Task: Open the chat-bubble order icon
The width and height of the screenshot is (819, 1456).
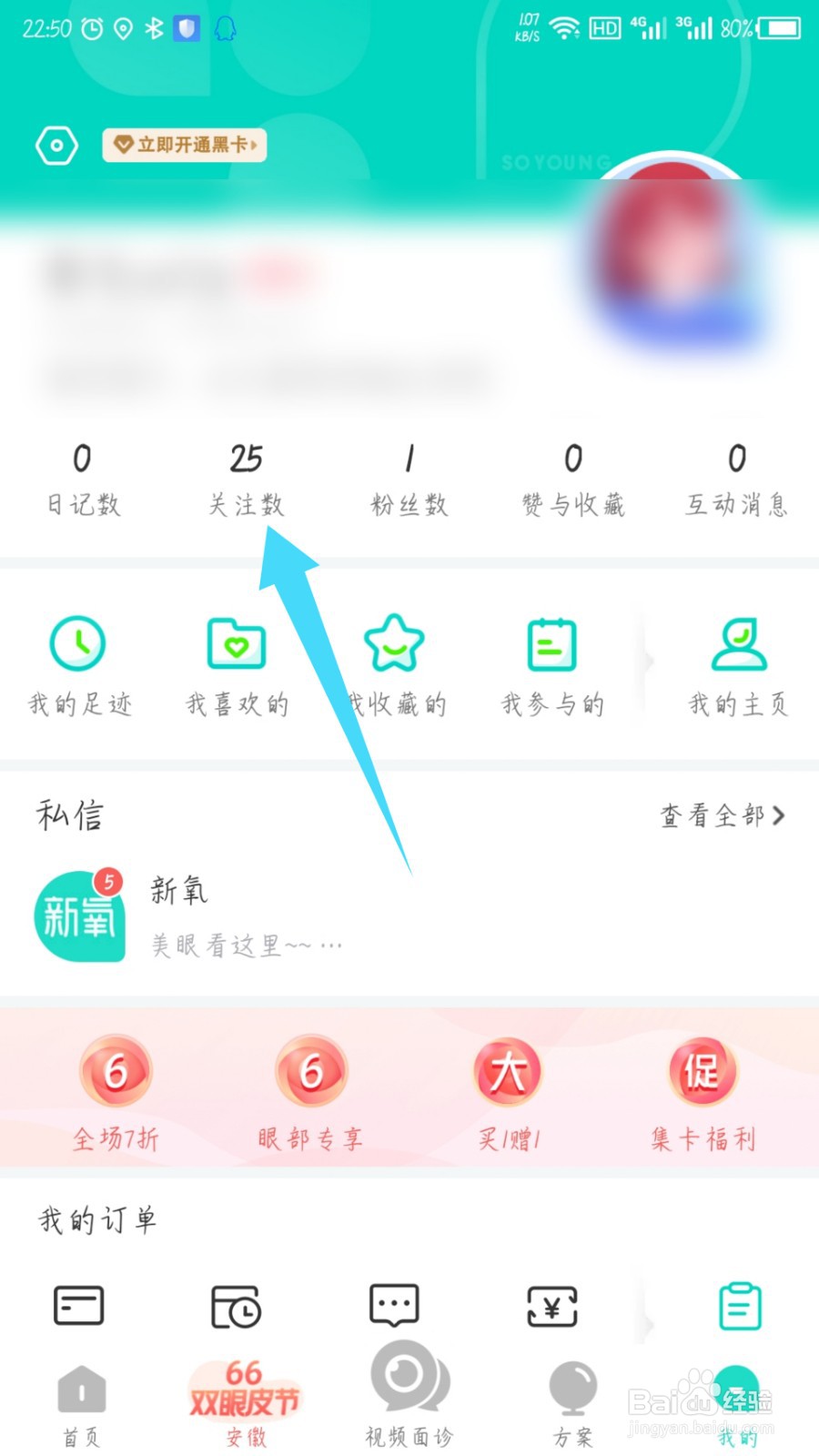Action: (x=393, y=1306)
